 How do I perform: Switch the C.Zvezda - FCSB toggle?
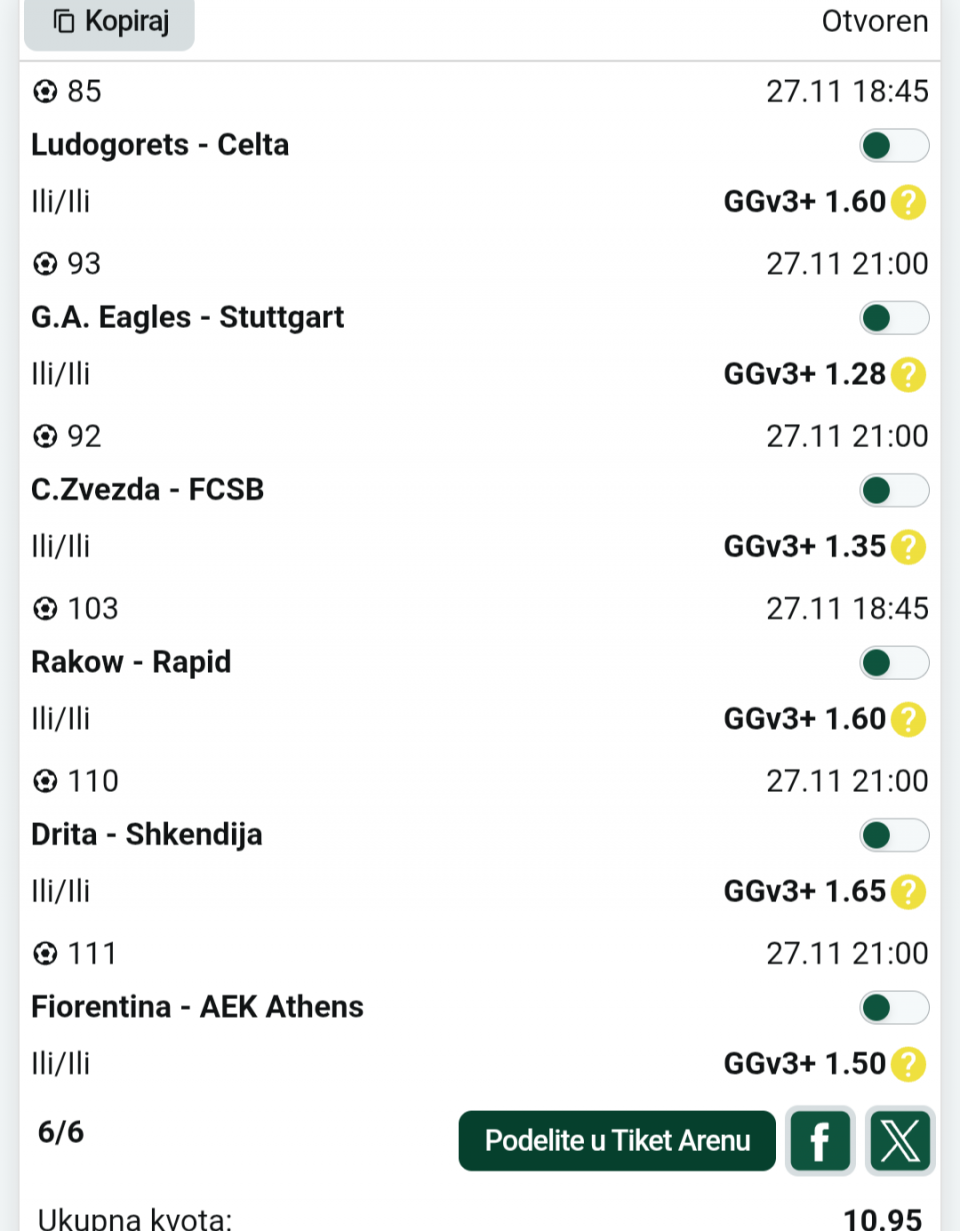click(894, 490)
